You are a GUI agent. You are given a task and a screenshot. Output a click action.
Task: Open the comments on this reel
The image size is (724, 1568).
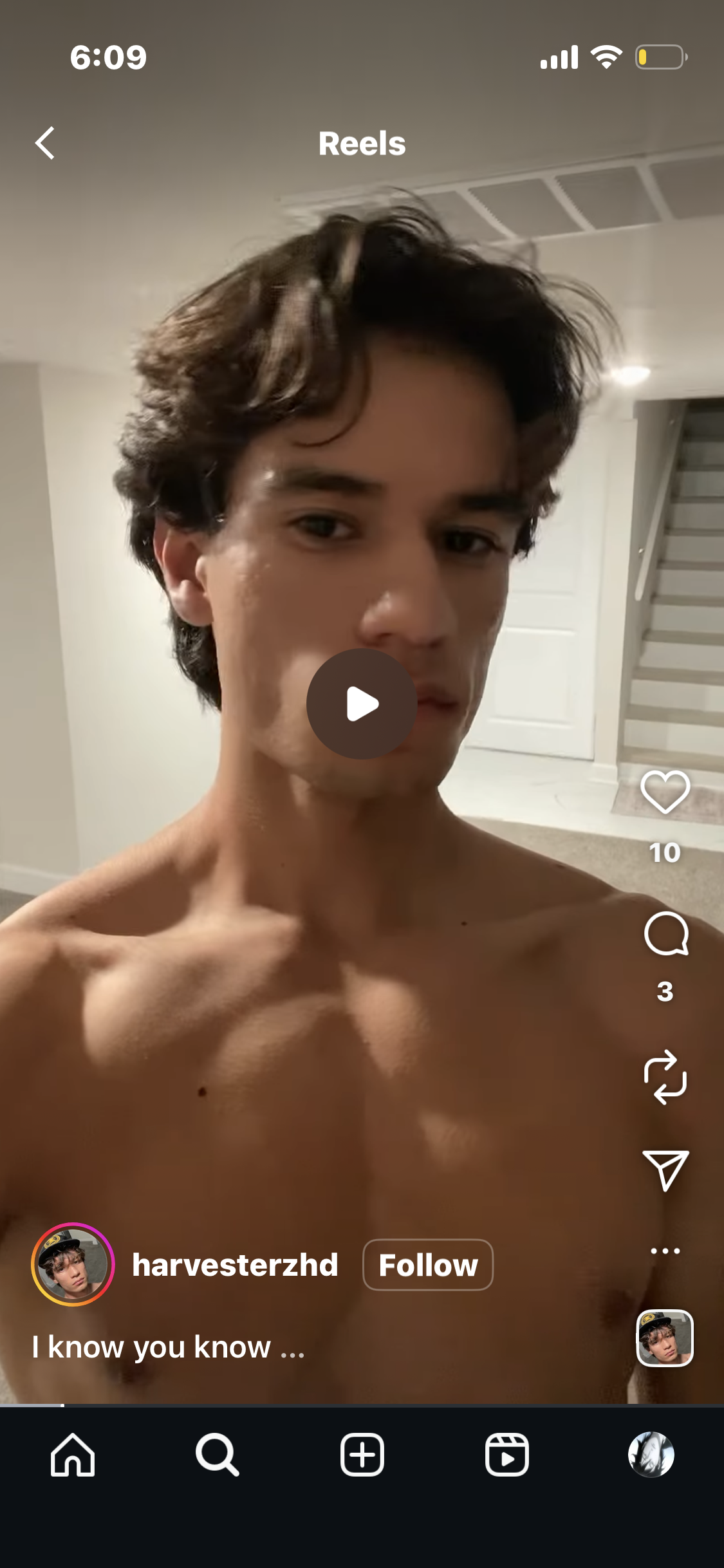click(665, 933)
